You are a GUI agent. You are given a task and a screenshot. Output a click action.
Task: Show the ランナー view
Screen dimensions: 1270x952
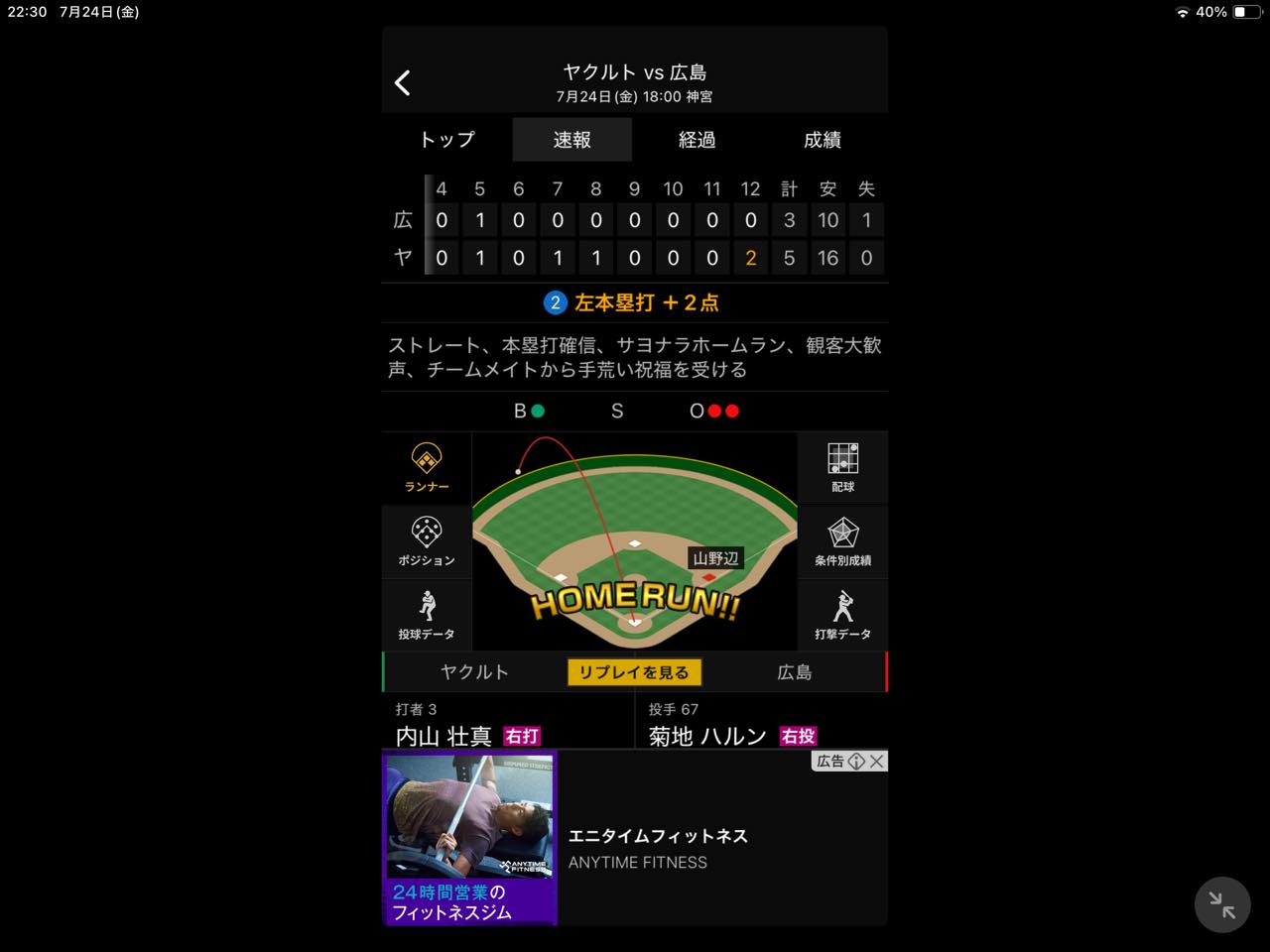coord(427,468)
